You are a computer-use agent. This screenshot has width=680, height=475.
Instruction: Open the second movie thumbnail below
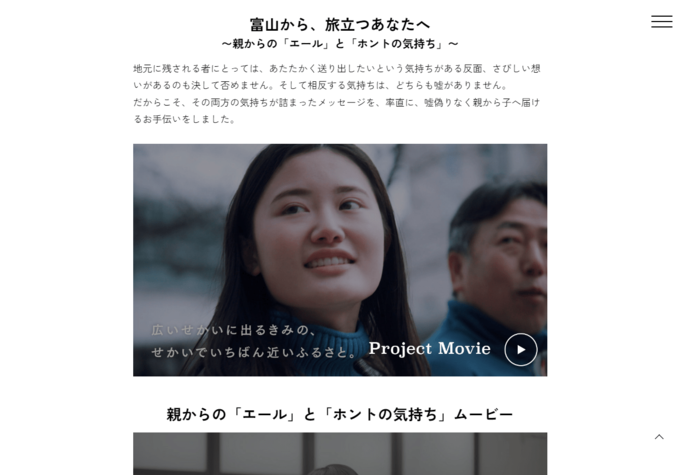pos(340,455)
